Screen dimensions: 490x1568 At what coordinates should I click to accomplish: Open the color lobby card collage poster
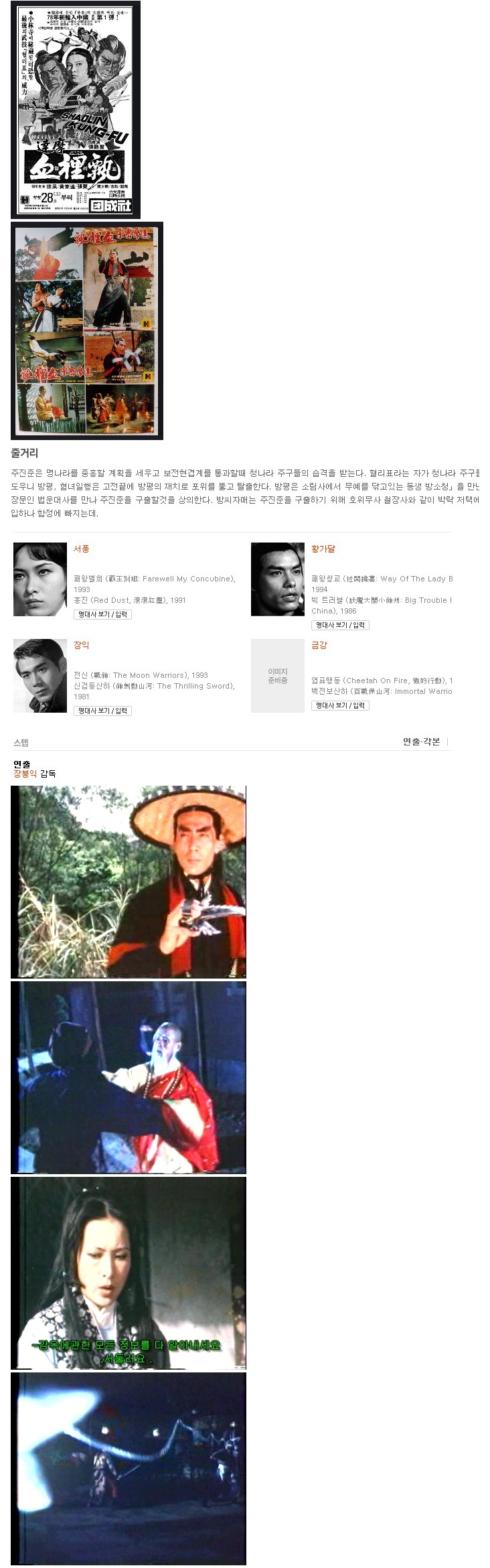(x=87, y=331)
